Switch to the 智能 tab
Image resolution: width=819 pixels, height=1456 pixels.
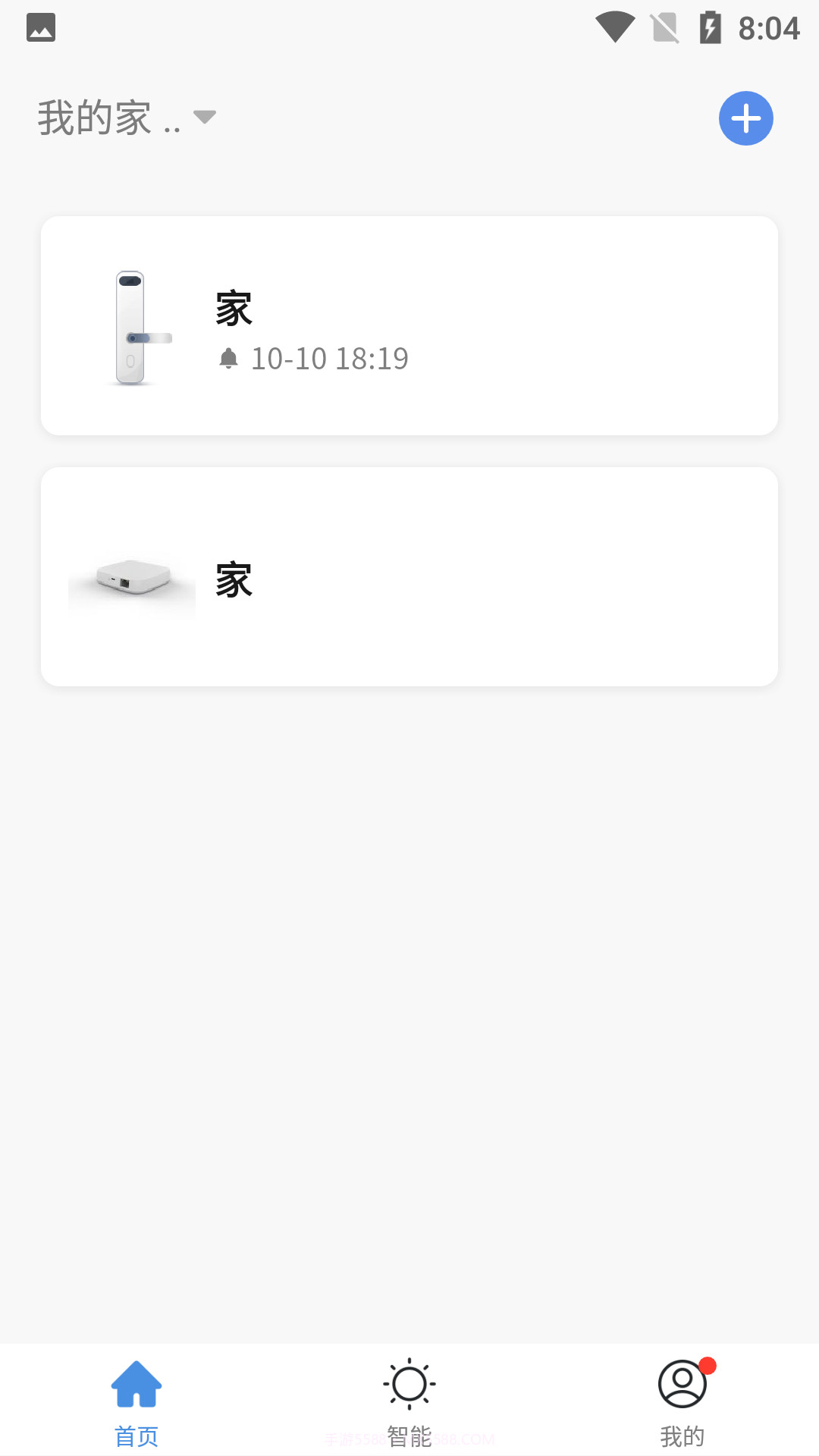[409, 1403]
